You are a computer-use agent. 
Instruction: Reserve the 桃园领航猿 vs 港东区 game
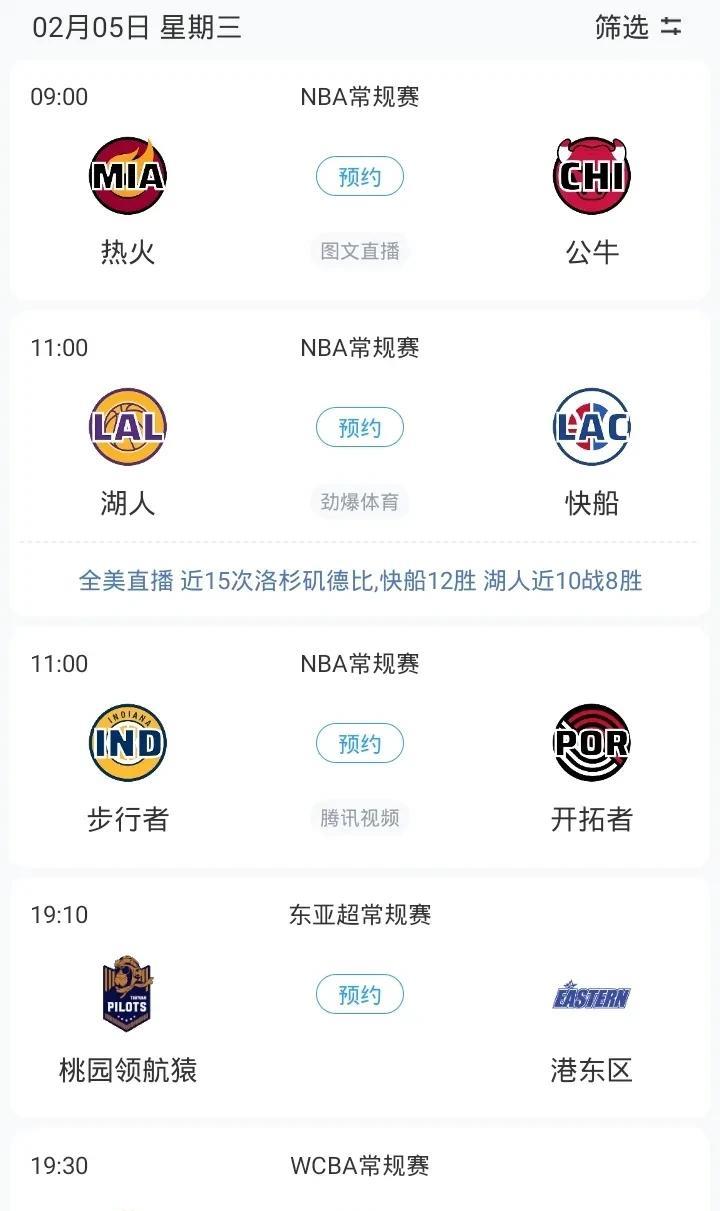click(x=360, y=995)
